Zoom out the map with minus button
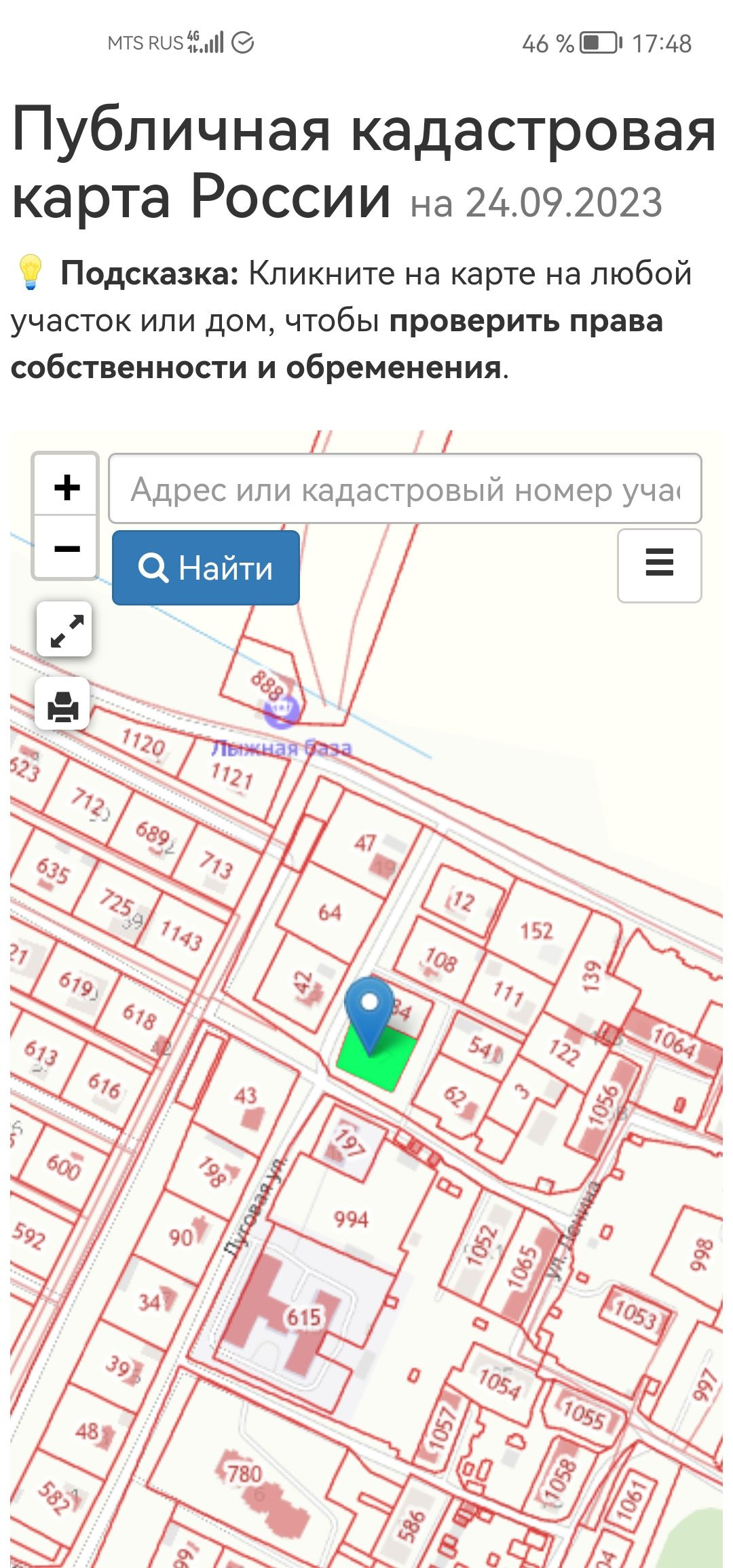733x1568 pixels. click(x=66, y=547)
